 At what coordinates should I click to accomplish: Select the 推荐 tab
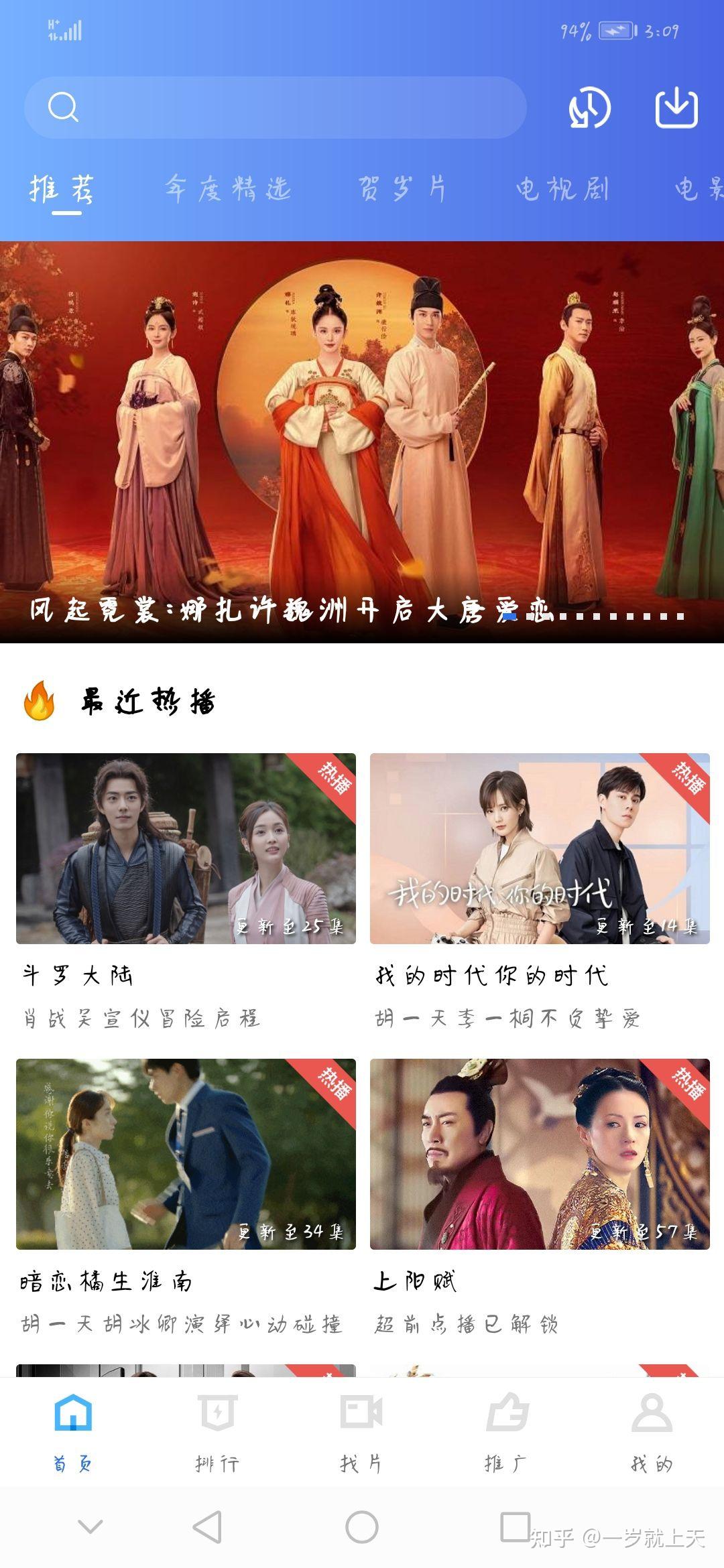pos(62,188)
